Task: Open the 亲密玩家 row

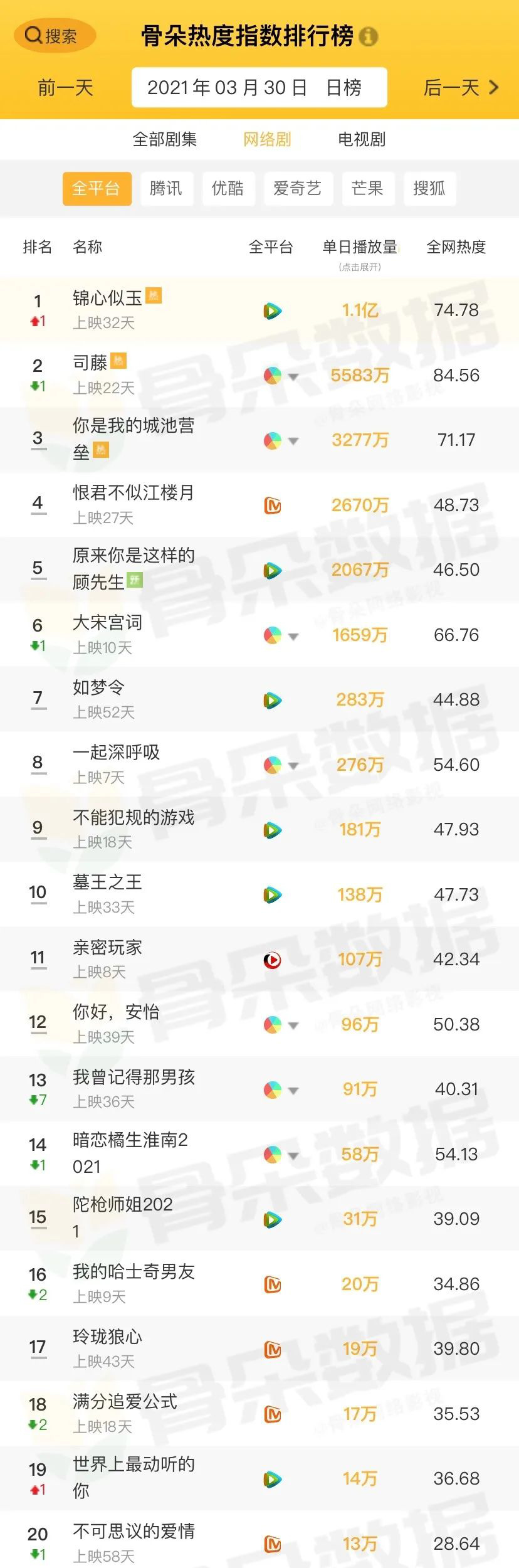Action: coord(108,948)
